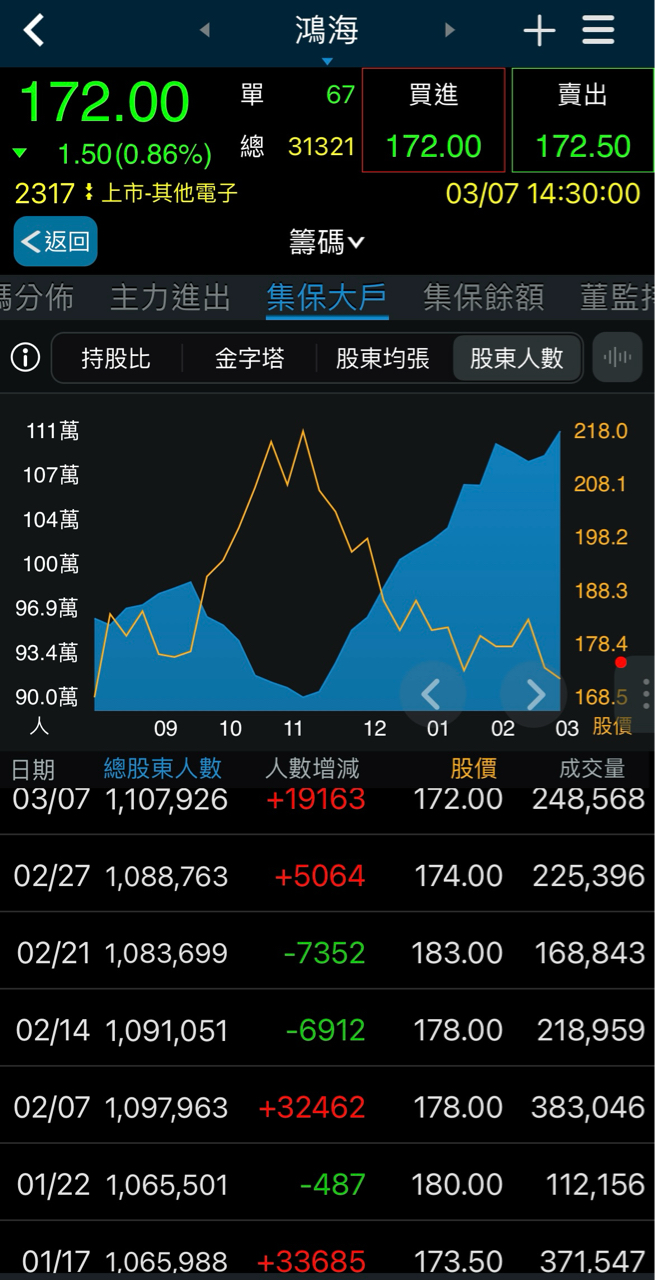The width and height of the screenshot is (655, 1280).
Task: Tap the 賣出 sell button
Action: (x=583, y=121)
